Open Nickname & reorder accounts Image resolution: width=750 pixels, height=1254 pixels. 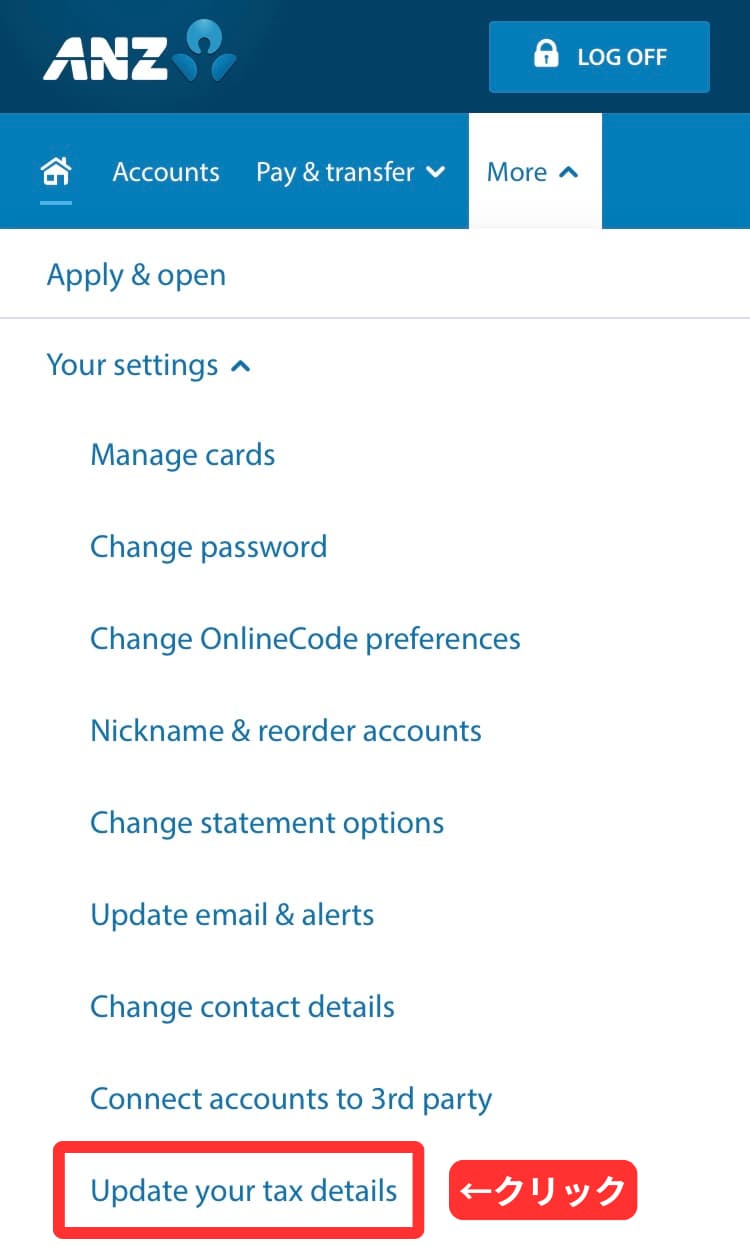point(286,731)
